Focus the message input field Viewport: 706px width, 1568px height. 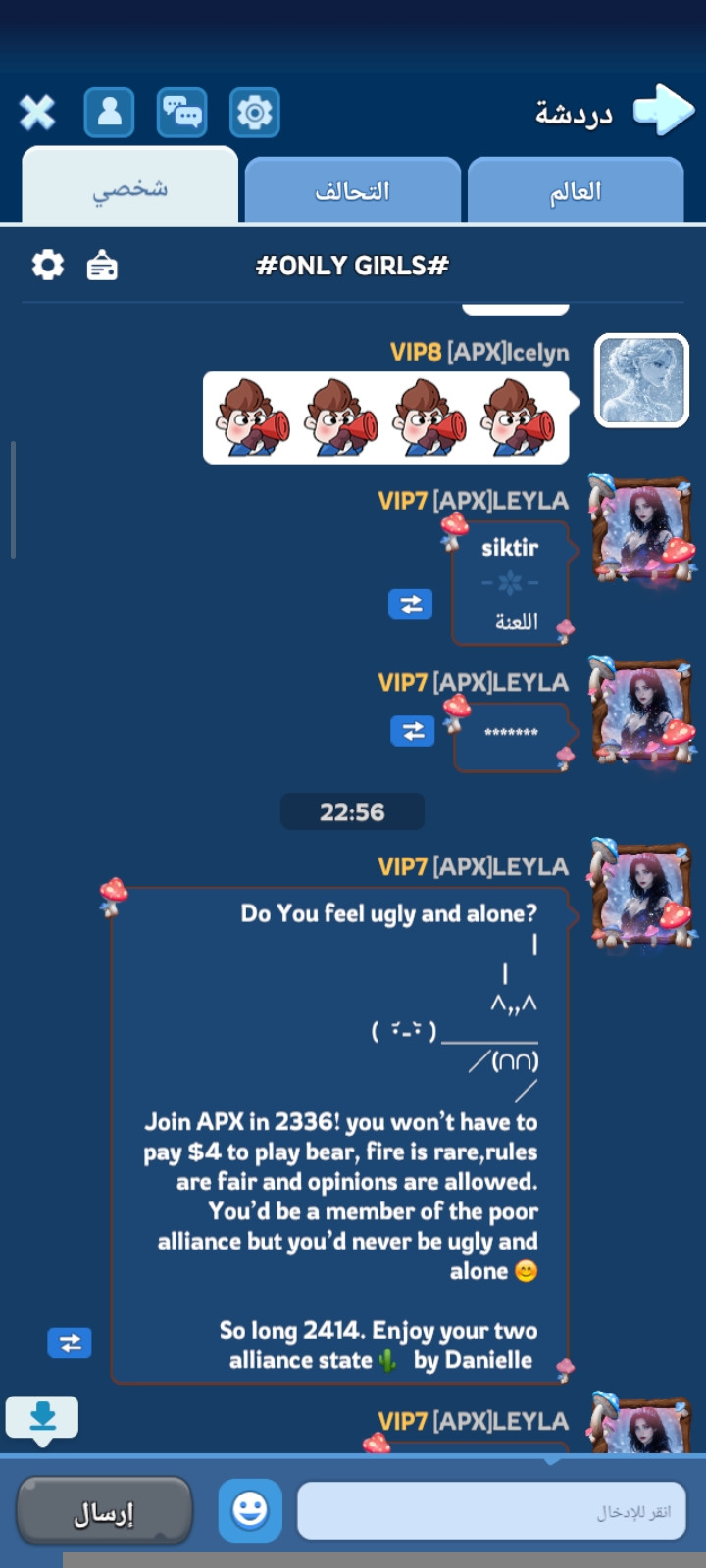[490, 1510]
